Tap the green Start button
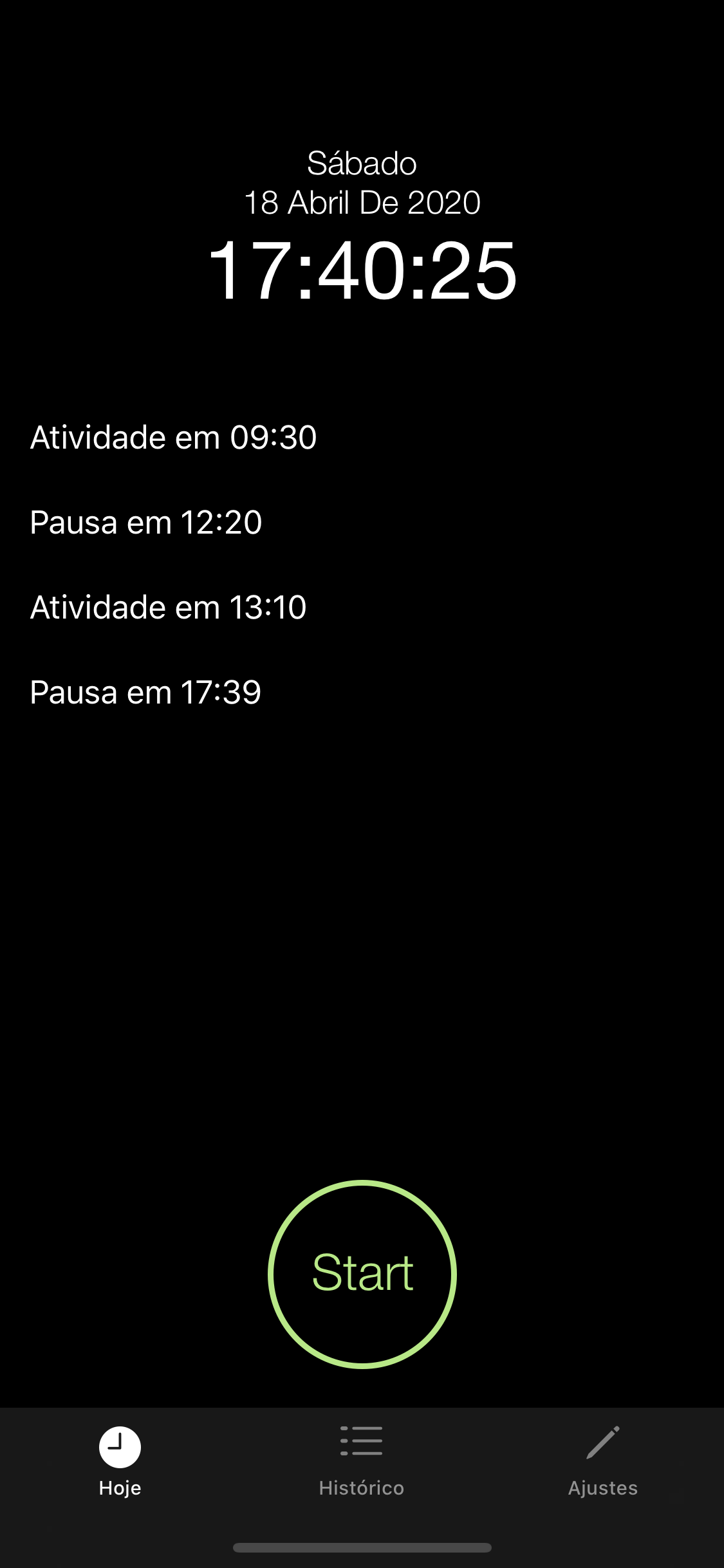This screenshot has width=724, height=1568. pyautogui.click(x=362, y=1273)
